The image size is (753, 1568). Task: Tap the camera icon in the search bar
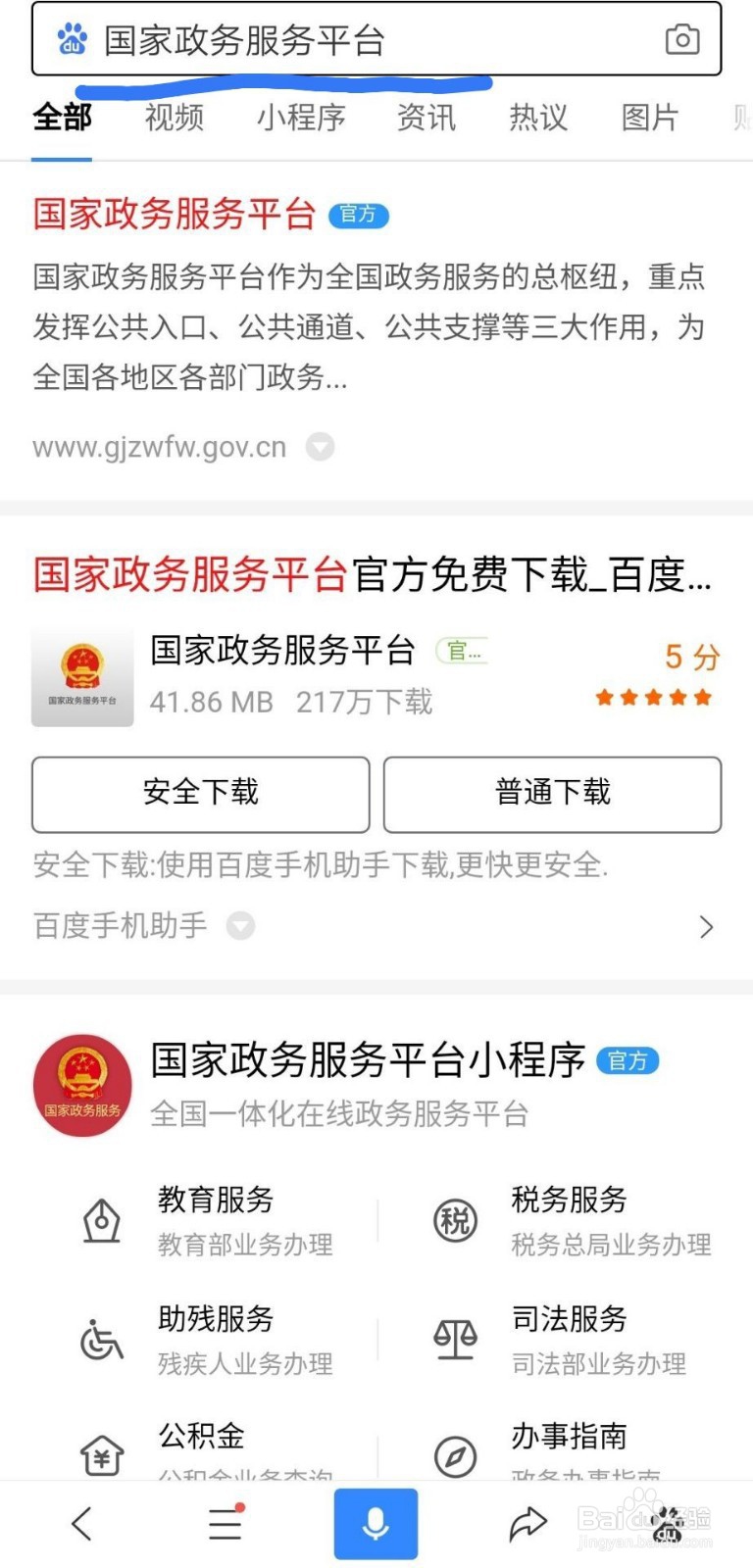pyautogui.click(x=680, y=40)
